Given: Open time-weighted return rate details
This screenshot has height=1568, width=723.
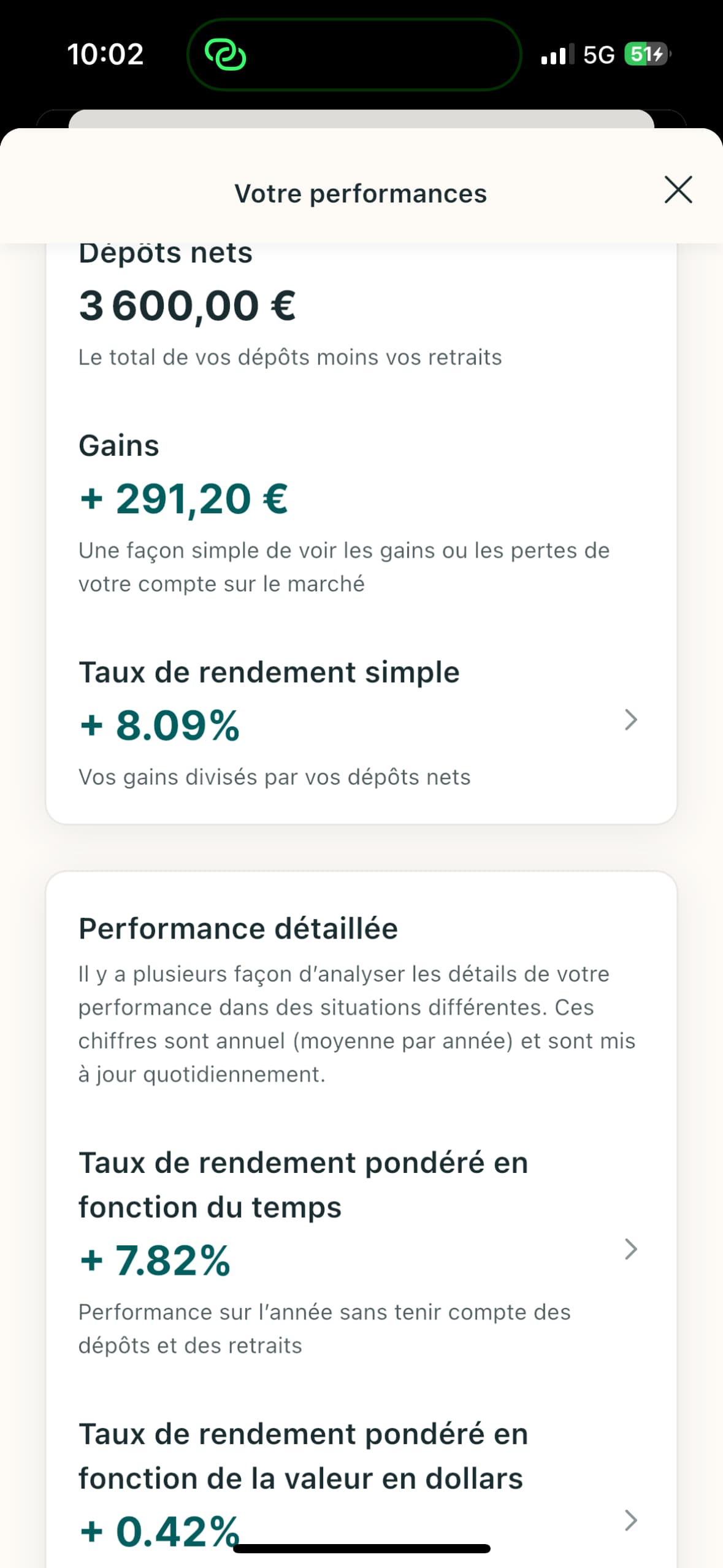Looking at the screenshot, I should 630,1249.
